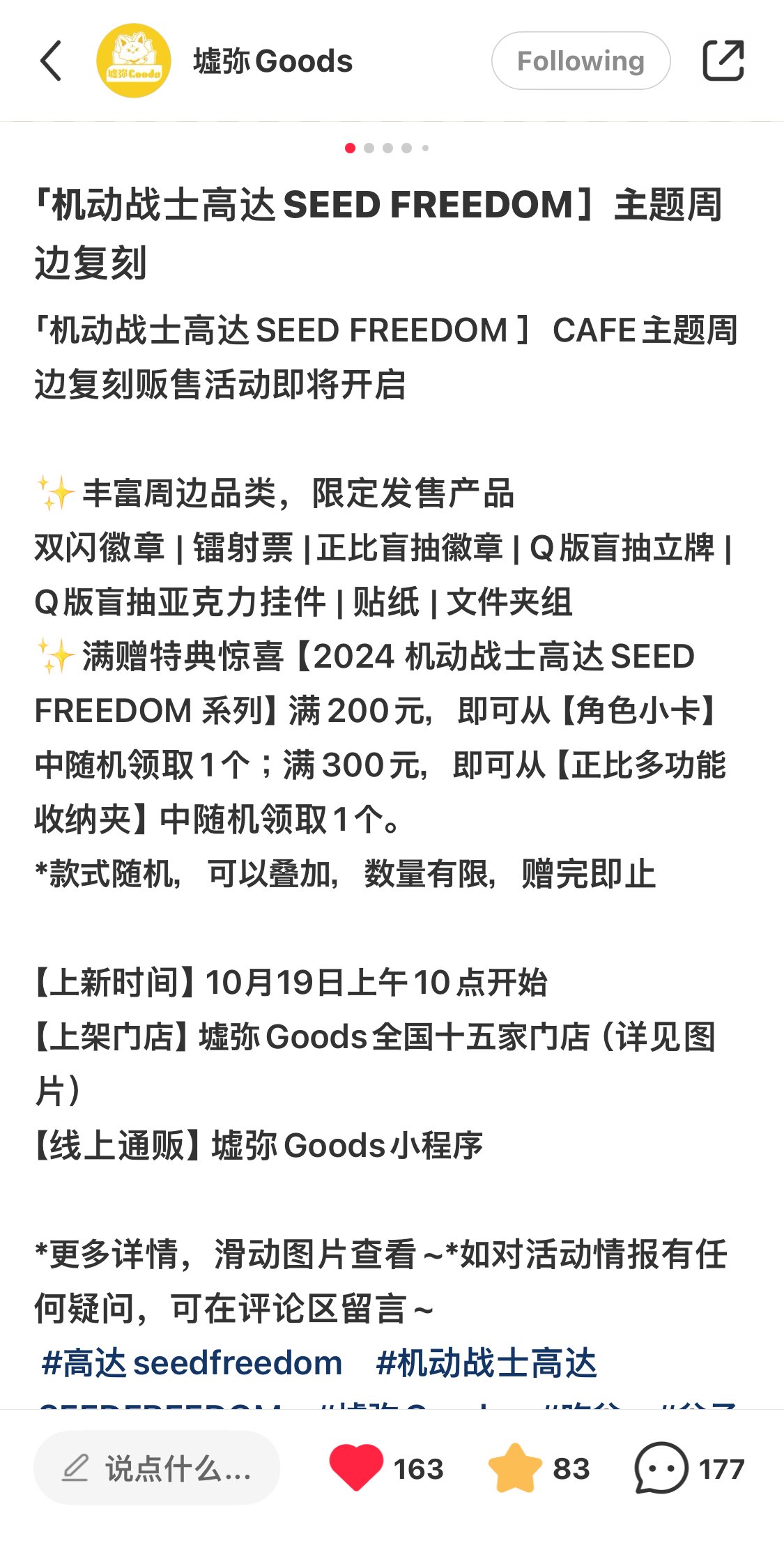
Task: Share this post
Action: [x=723, y=61]
